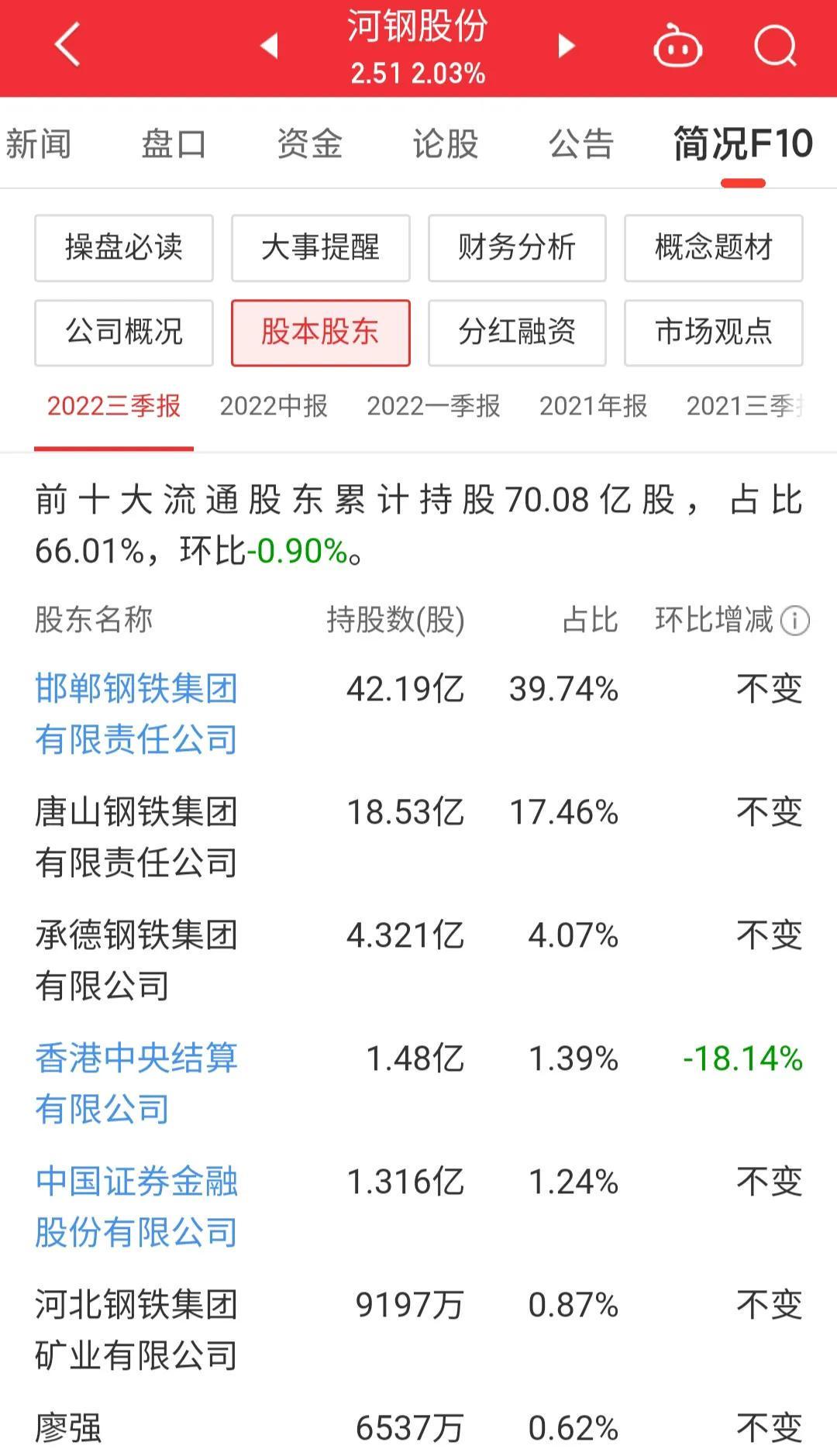Viewport: 837px width, 1456px height.
Task: Open the robot assistant icon
Action: point(677,46)
